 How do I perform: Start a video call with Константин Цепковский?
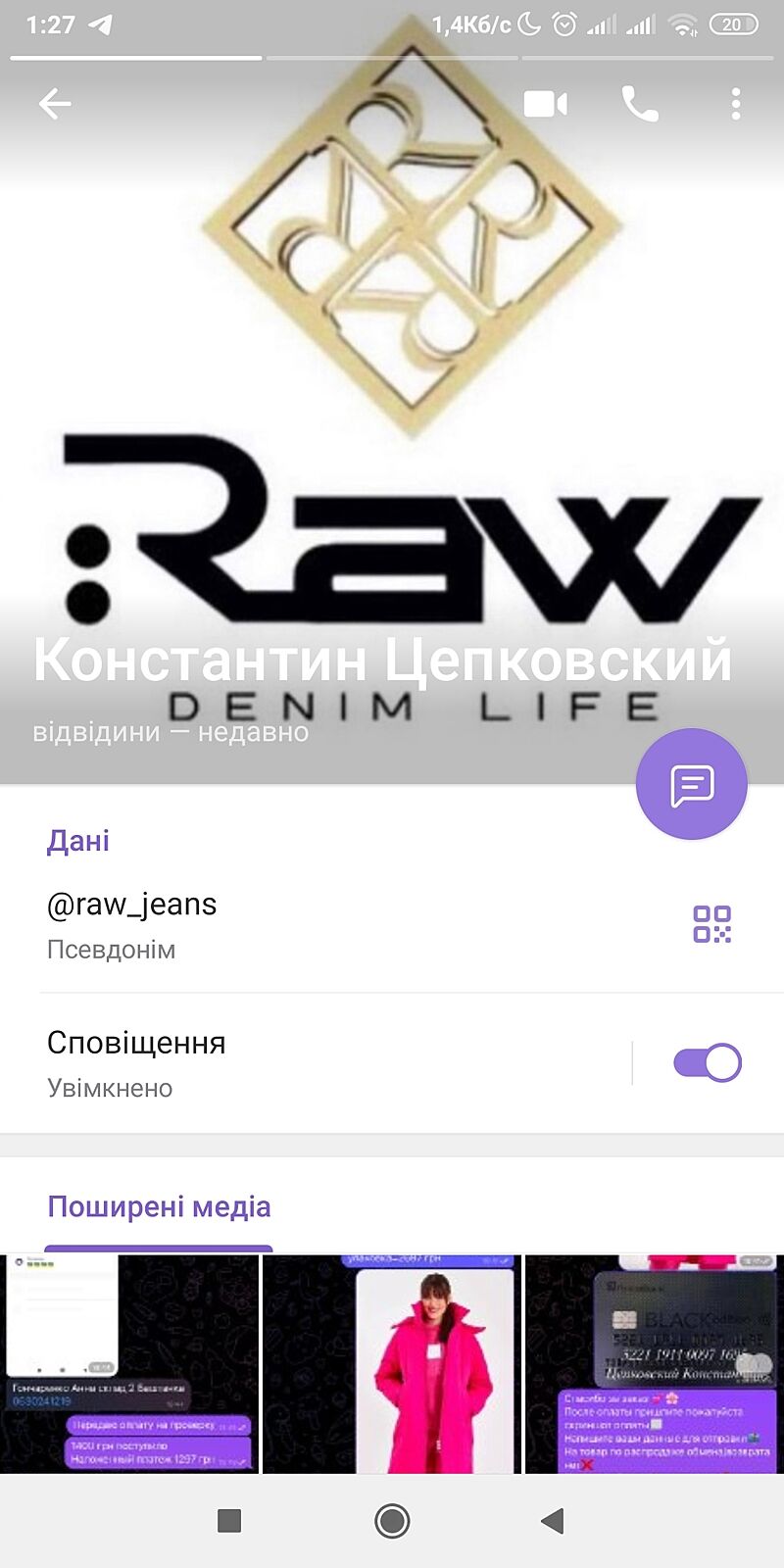(x=546, y=104)
